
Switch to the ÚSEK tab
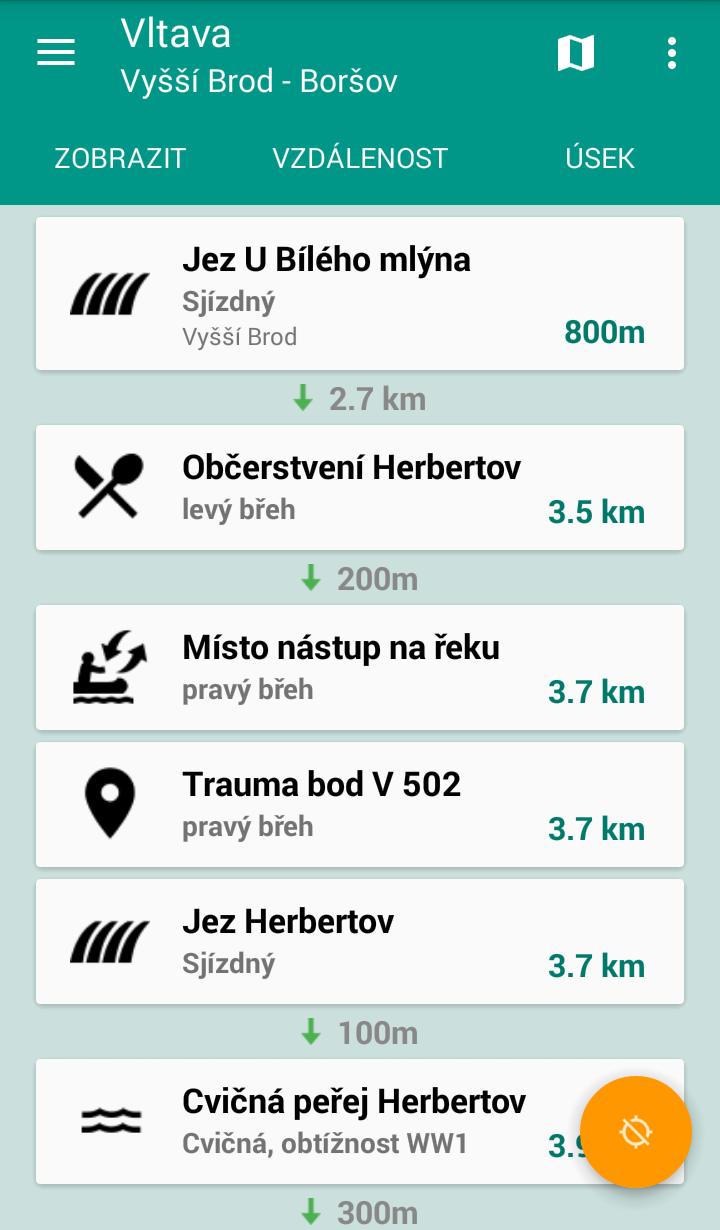599,158
